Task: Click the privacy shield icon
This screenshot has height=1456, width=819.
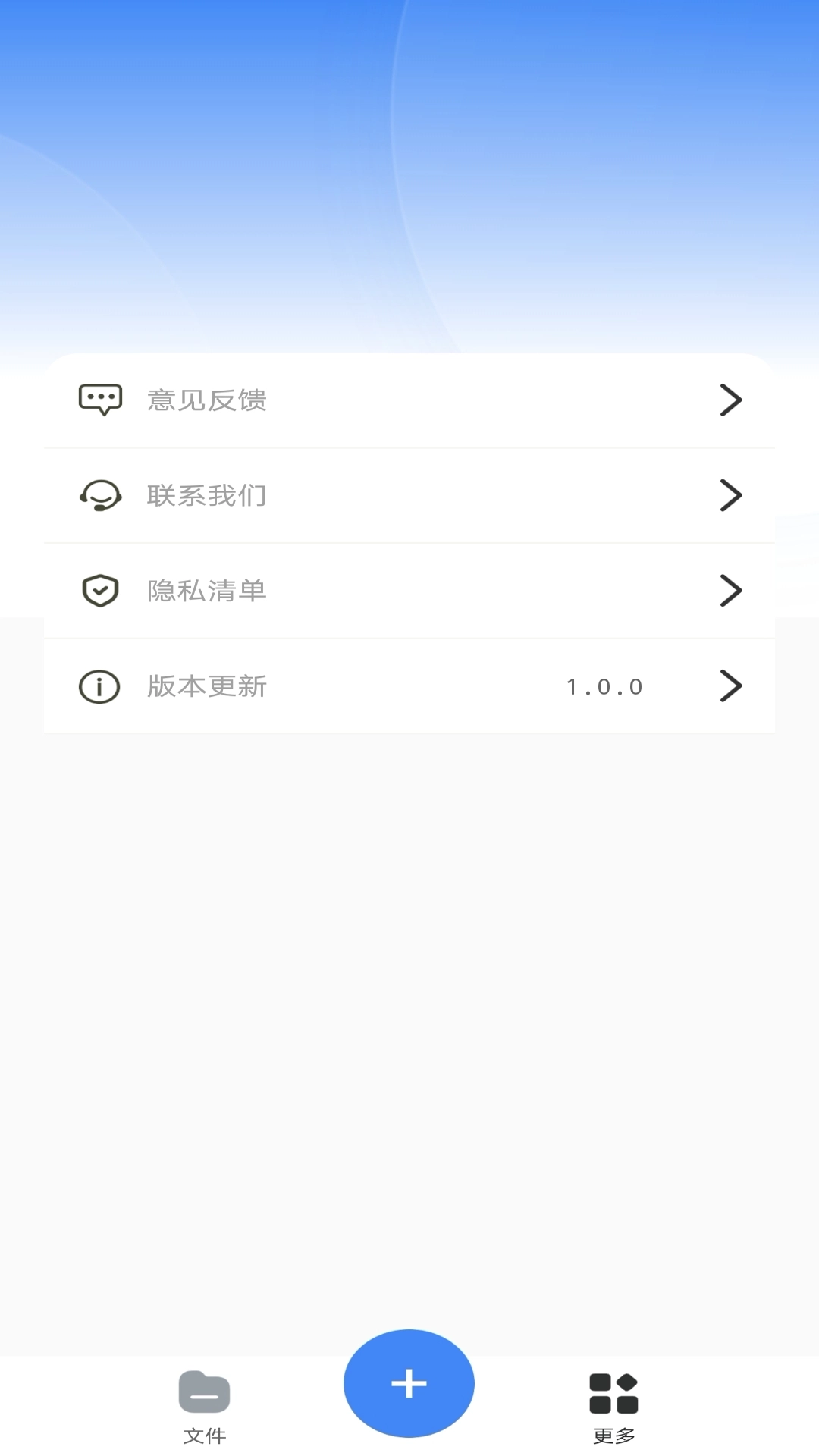Action: (99, 591)
